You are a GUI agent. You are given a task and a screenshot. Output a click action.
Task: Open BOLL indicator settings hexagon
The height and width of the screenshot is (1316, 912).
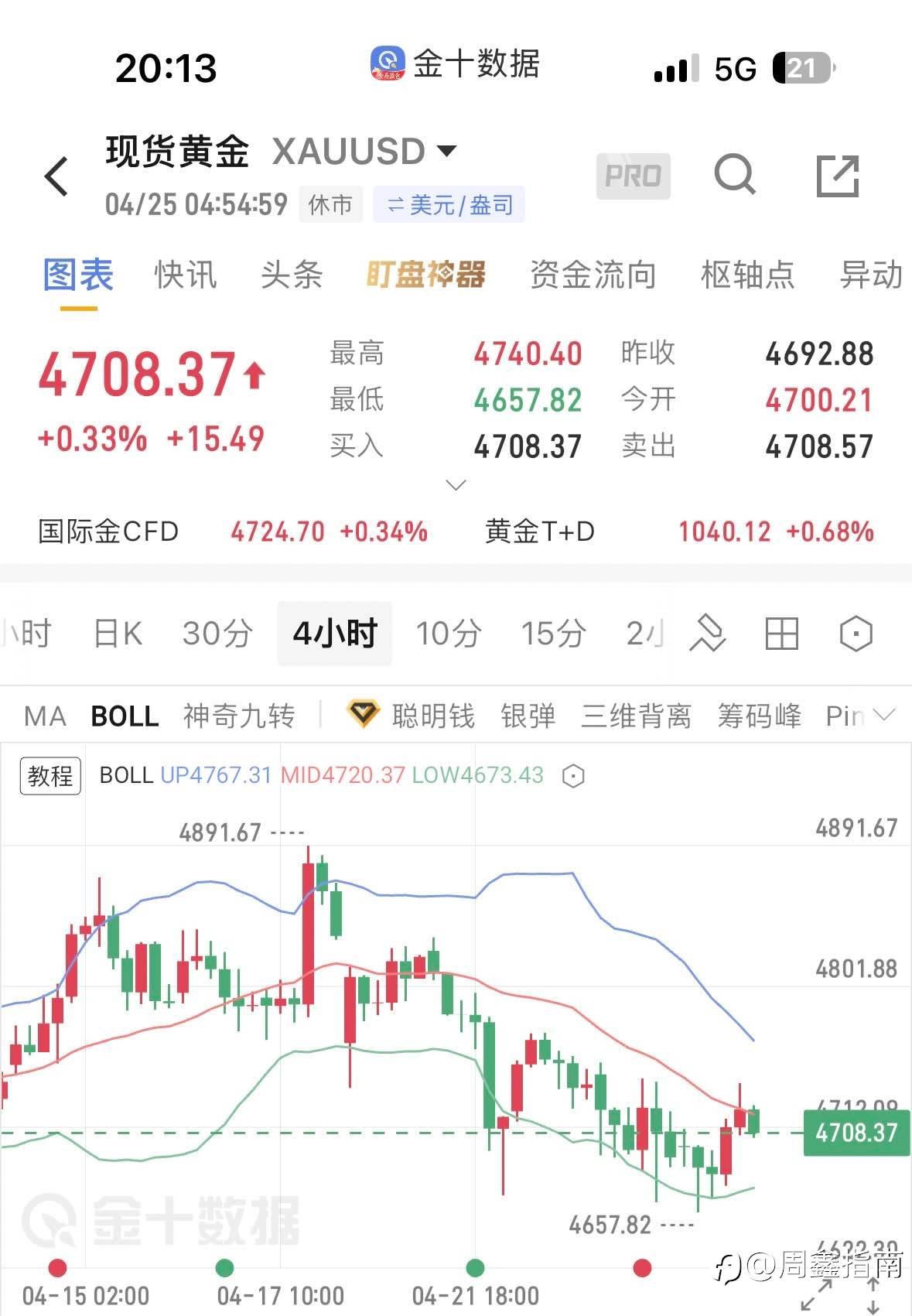[x=573, y=776]
